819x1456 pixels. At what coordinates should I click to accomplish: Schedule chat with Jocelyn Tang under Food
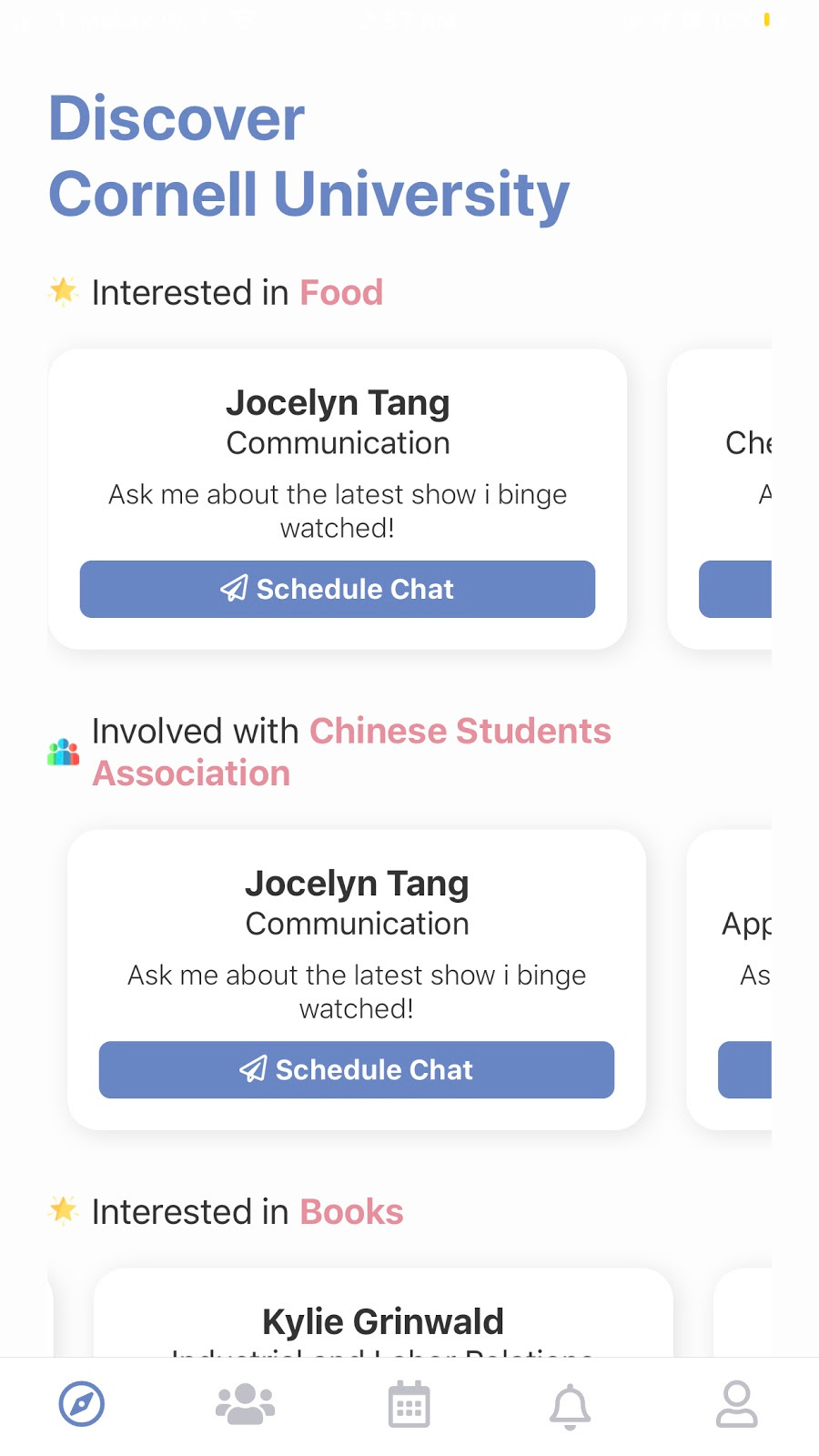point(338,589)
